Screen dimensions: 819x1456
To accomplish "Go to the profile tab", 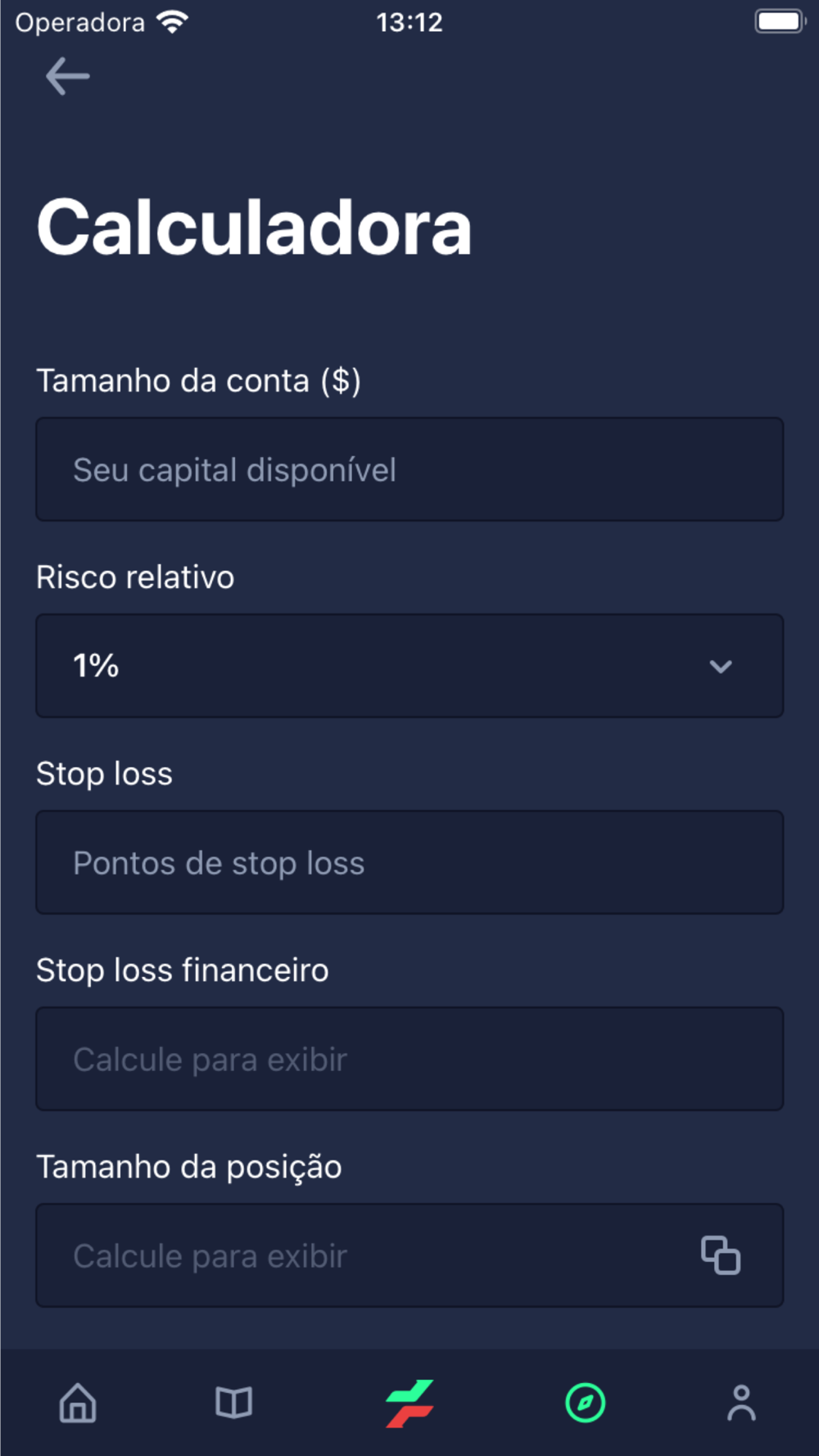I will (741, 1403).
